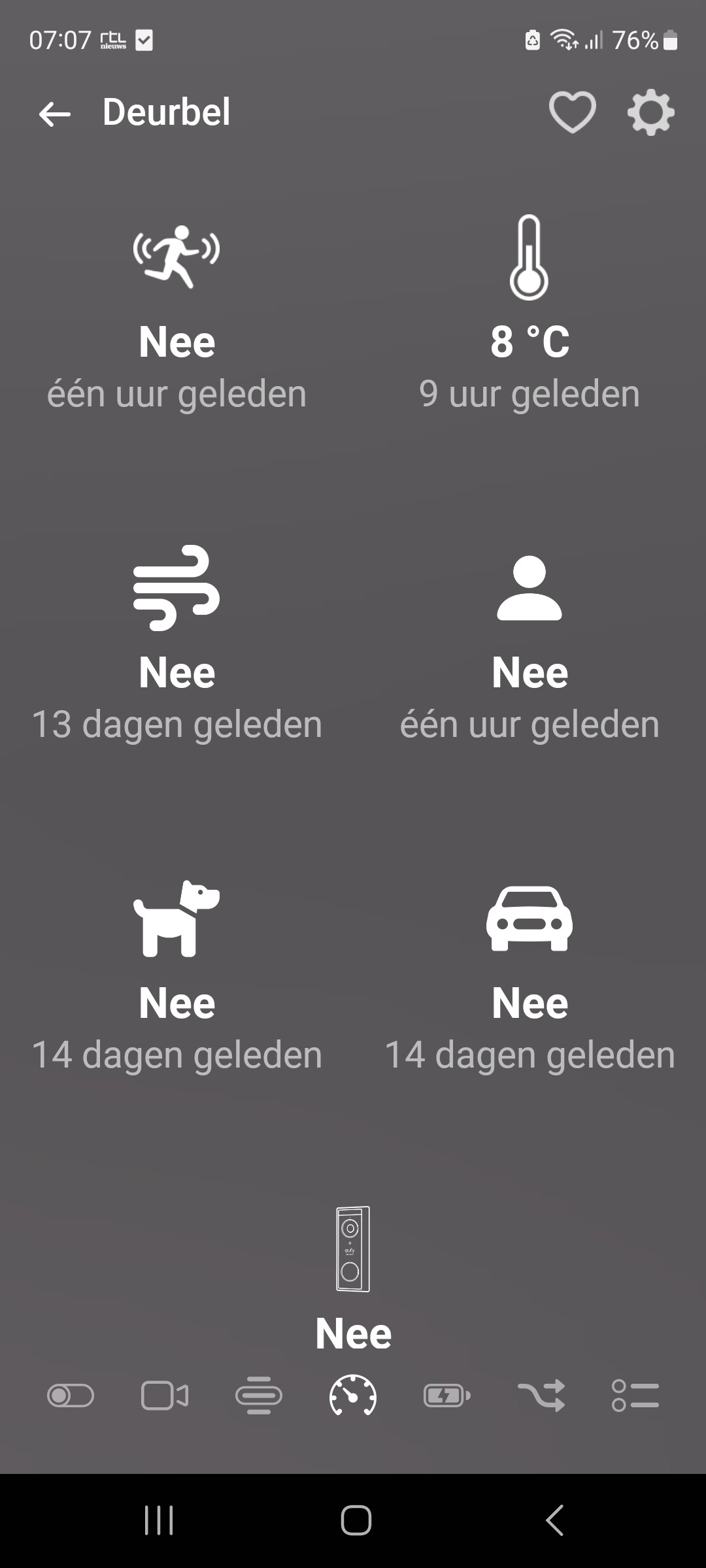
Task: Open Deurbel settings gear
Action: click(650, 112)
